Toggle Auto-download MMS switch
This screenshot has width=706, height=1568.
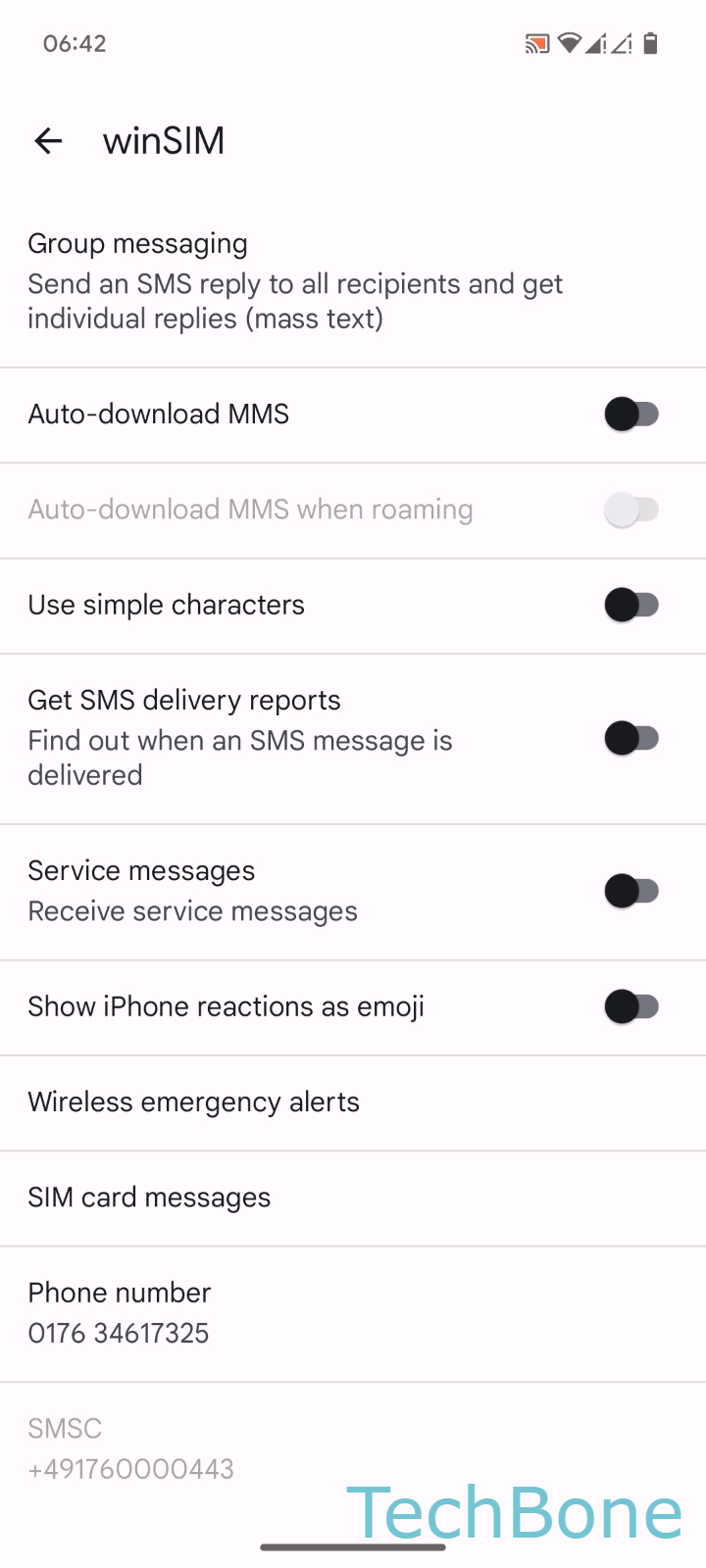coord(631,415)
